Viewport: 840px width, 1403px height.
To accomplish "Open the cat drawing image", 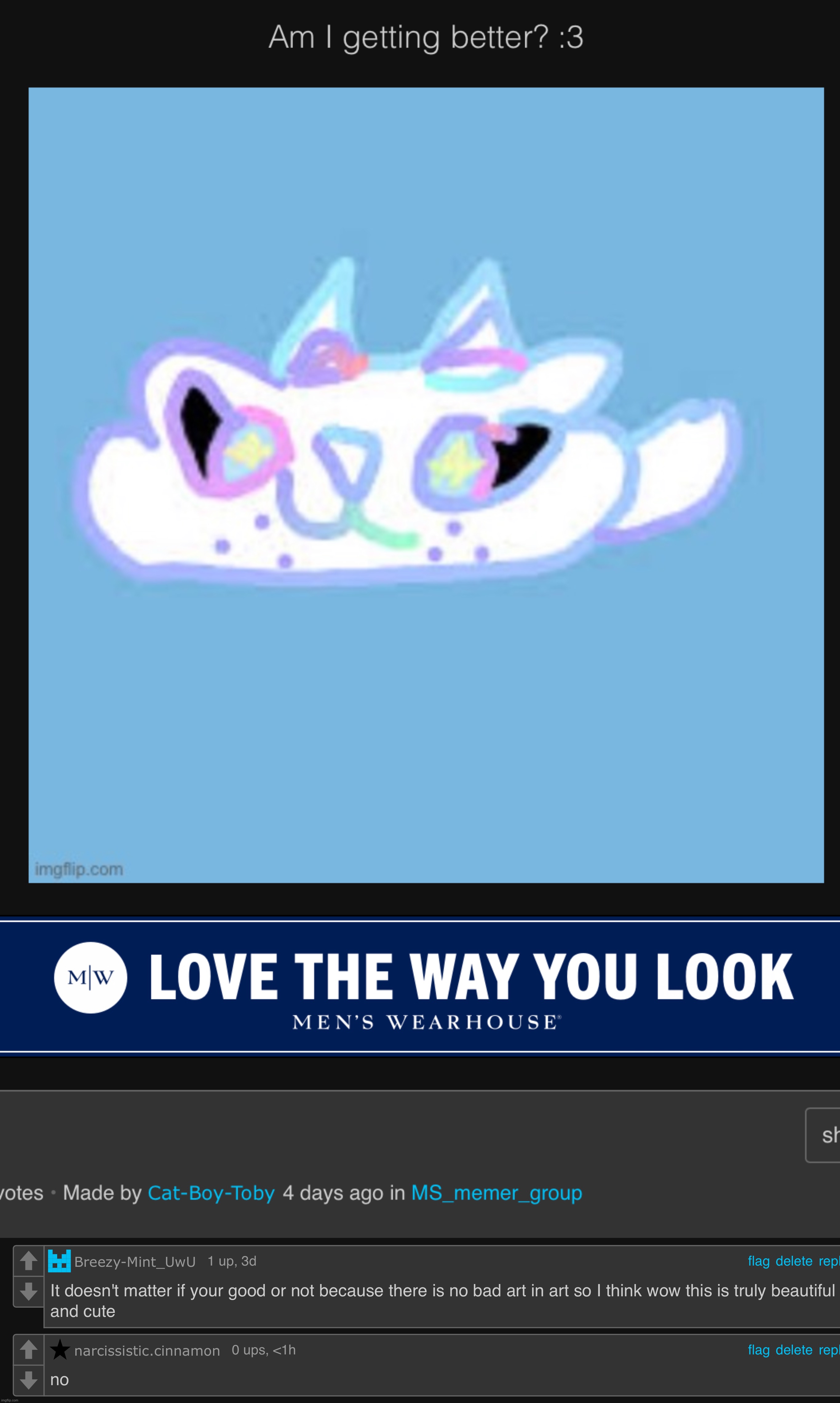I will [426, 485].
